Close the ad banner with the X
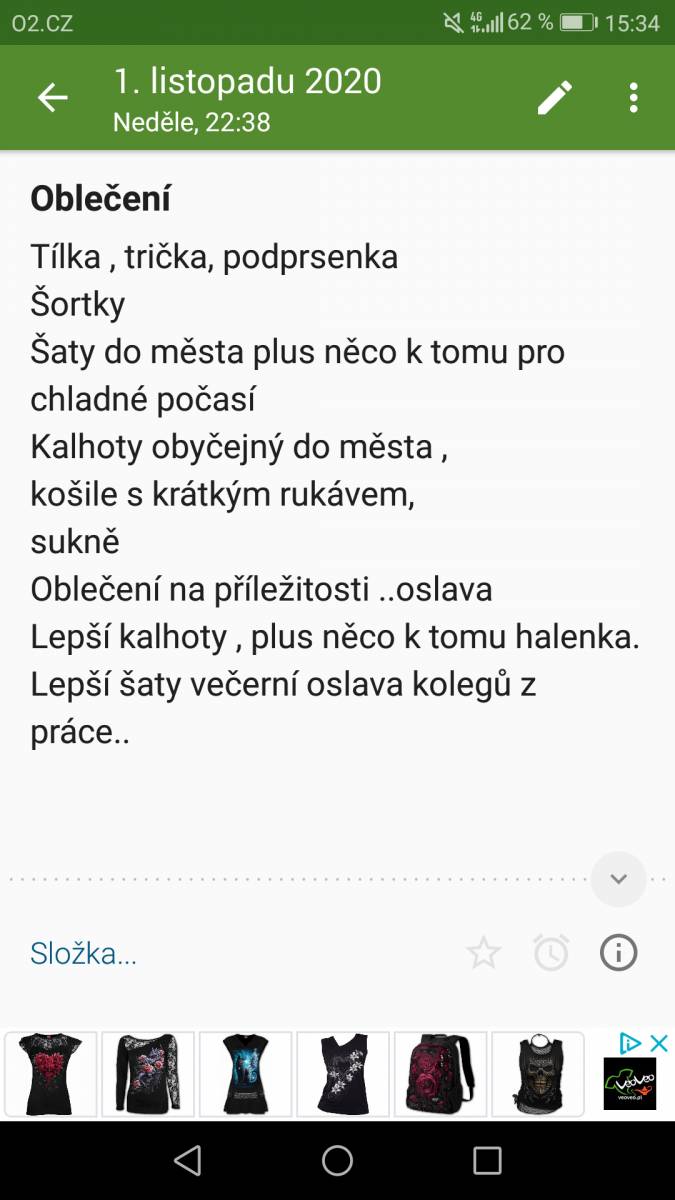This screenshot has width=675, height=1200. pos(659,1043)
